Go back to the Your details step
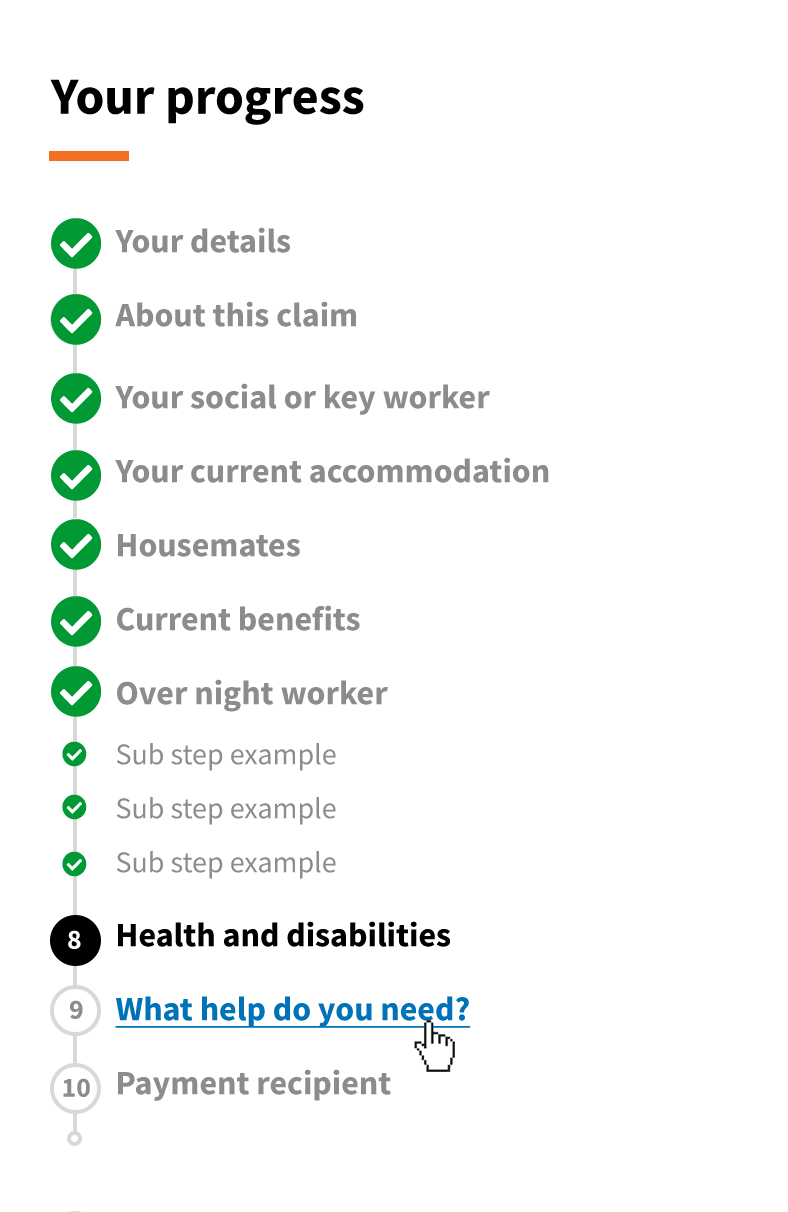This screenshot has height=1212, width=788. 203,242
